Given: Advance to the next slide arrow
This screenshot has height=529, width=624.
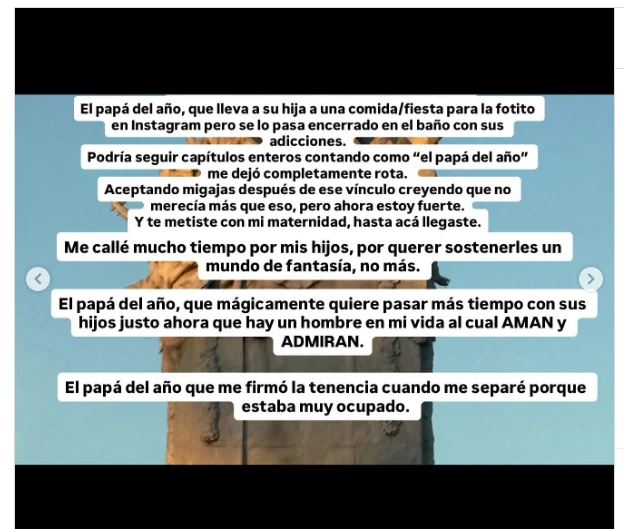Looking at the screenshot, I should pyautogui.click(x=591, y=279).
